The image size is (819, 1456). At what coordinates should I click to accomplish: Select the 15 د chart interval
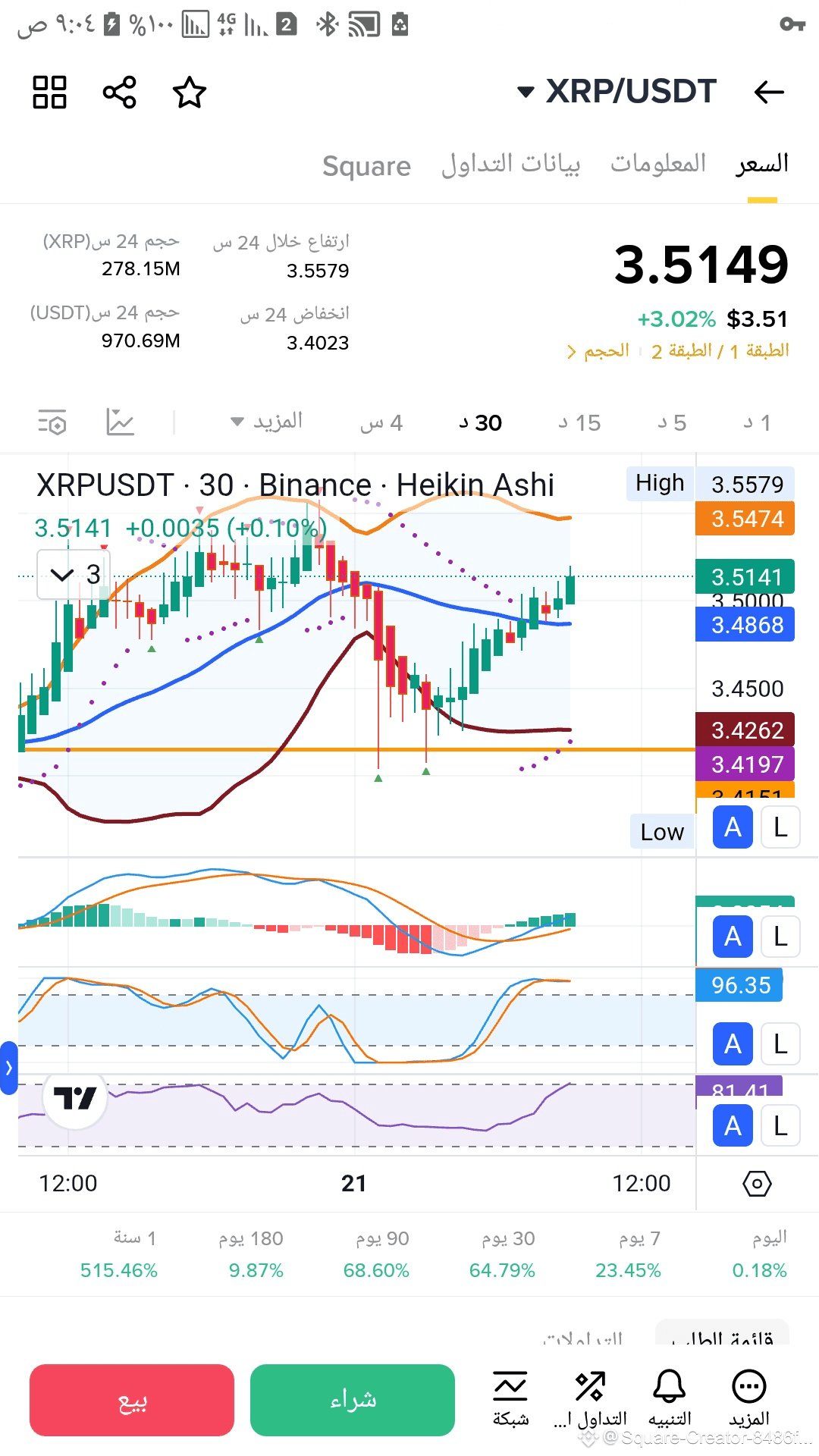pyautogui.click(x=579, y=422)
